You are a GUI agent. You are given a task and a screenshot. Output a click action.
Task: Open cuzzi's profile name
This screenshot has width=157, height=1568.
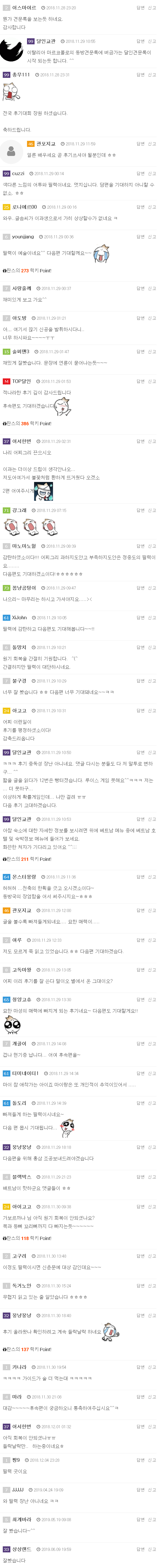pyautogui.click(x=18, y=174)
